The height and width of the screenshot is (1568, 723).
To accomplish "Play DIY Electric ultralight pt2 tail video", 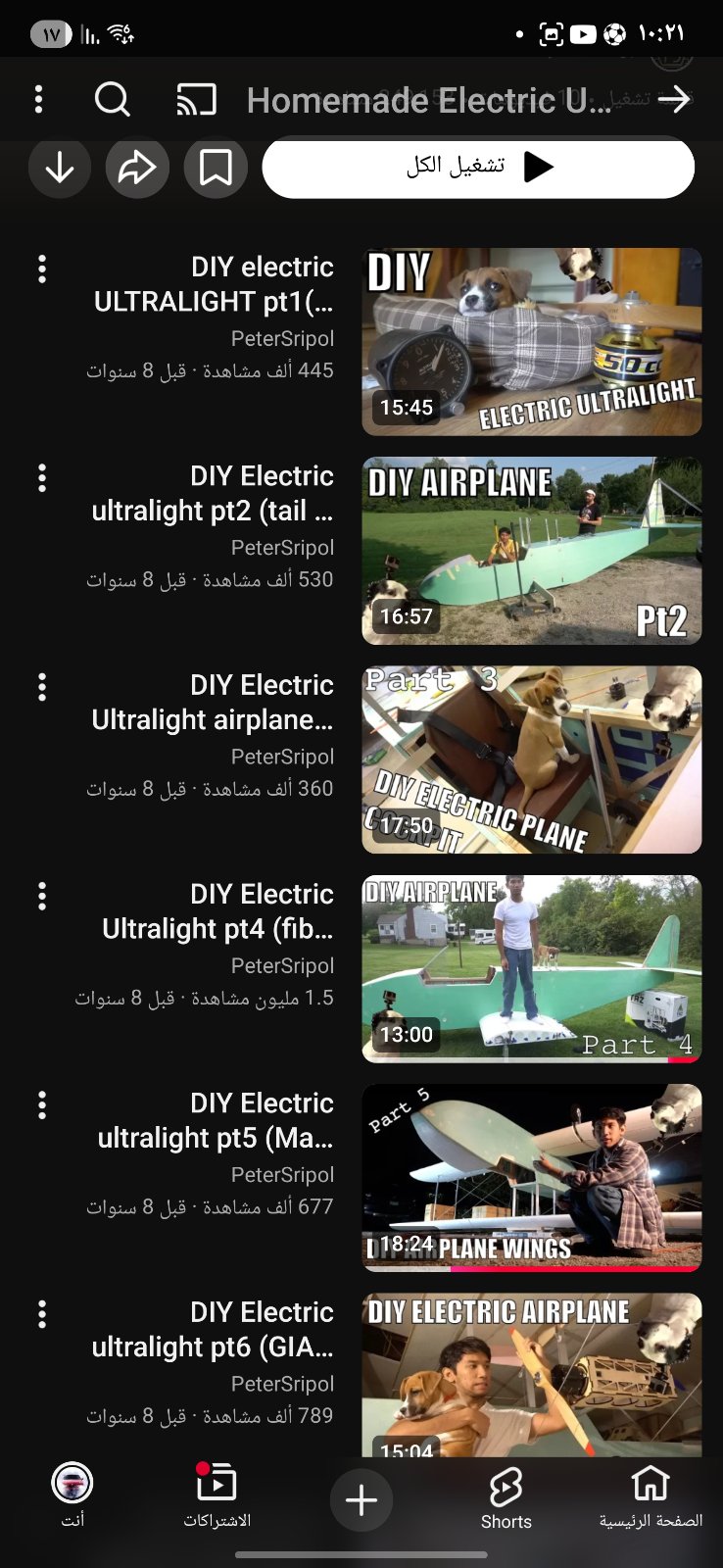I will 532,551.
